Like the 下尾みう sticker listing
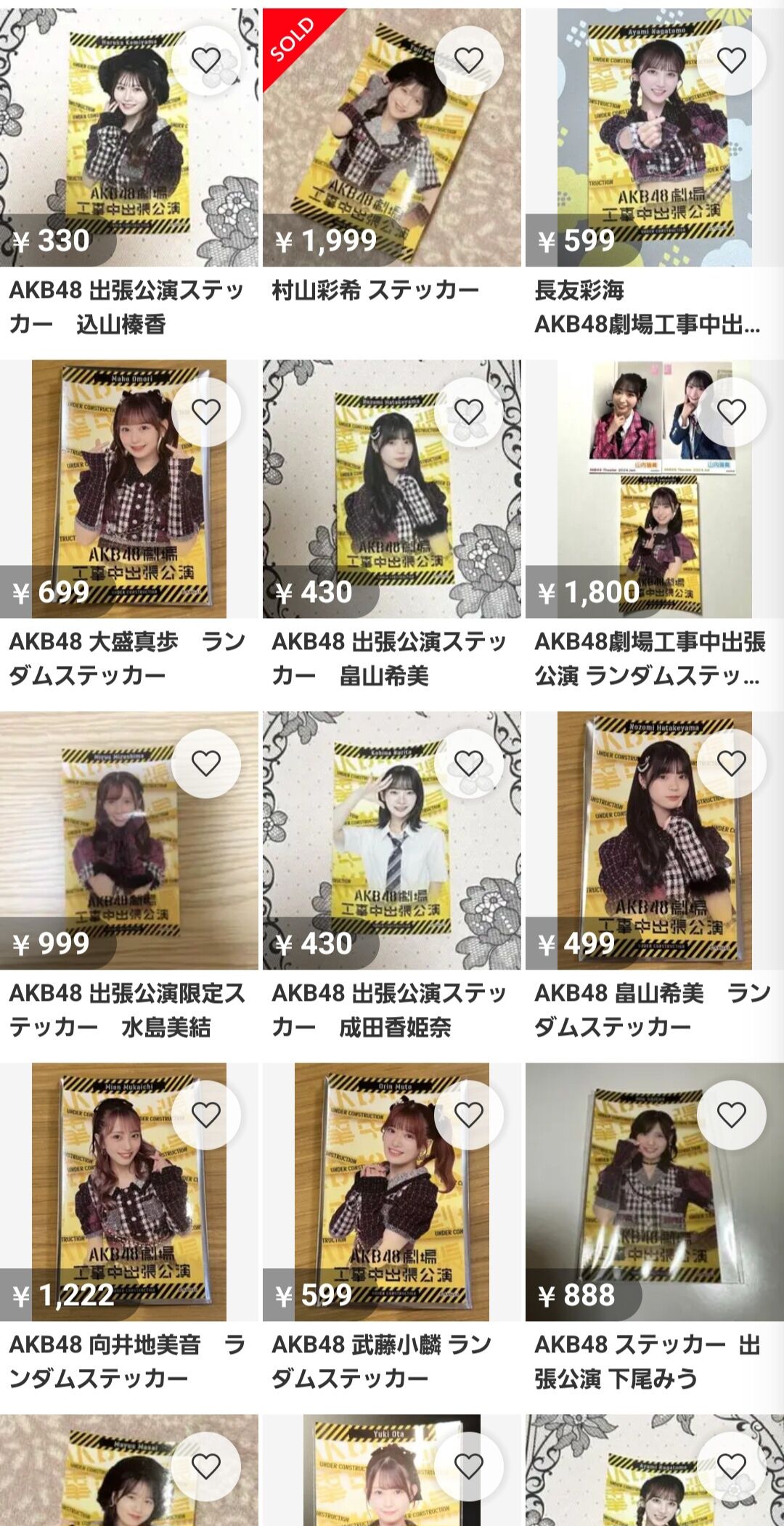The image size is (784, 1526). tap(731, 1115)
